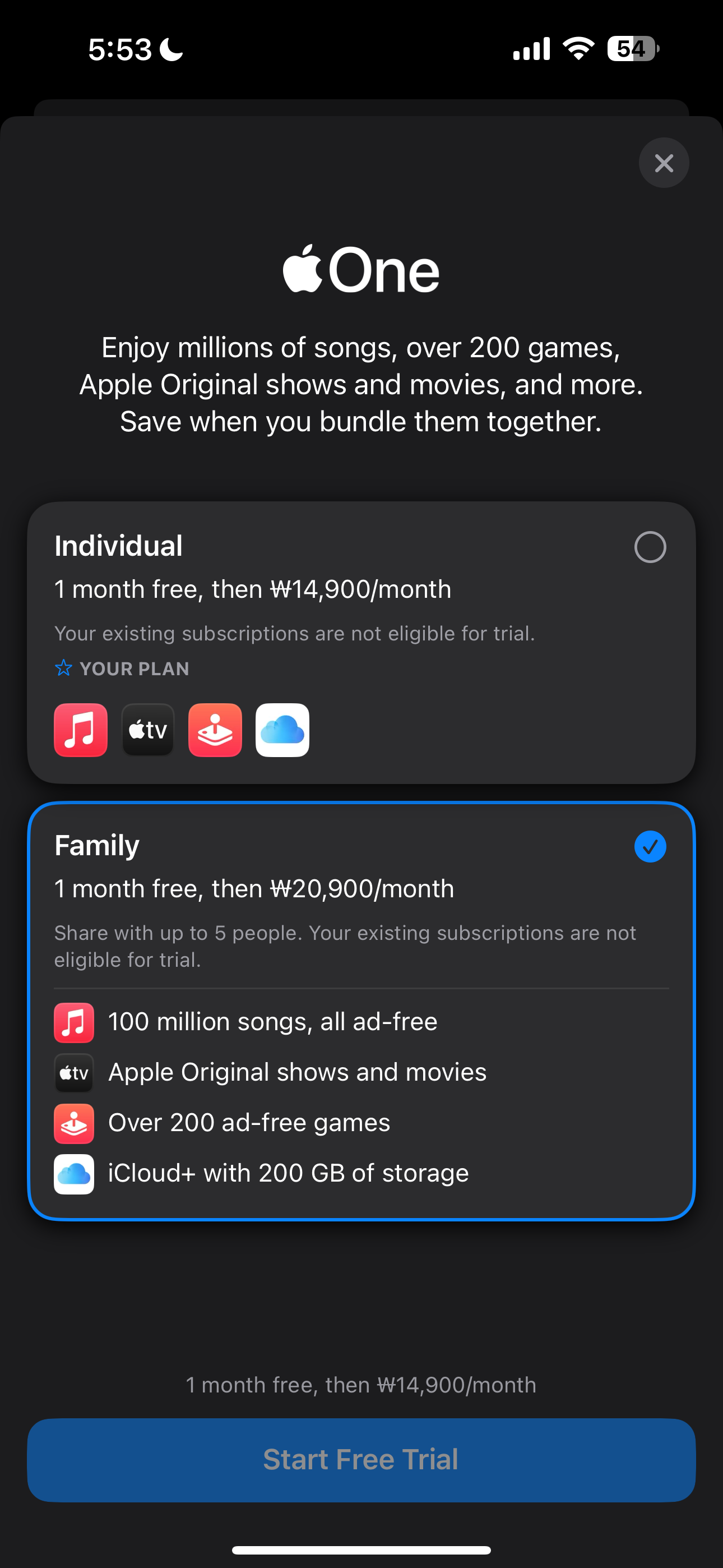The height and width of the screenshot is (1568, 723).
Task: Tap the Start Free Trial button
Action: click(360, 1459)
